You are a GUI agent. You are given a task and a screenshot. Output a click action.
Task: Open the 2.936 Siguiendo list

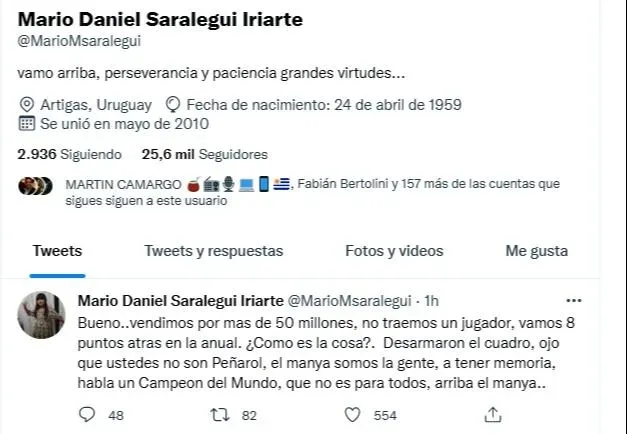coord(70,154)
